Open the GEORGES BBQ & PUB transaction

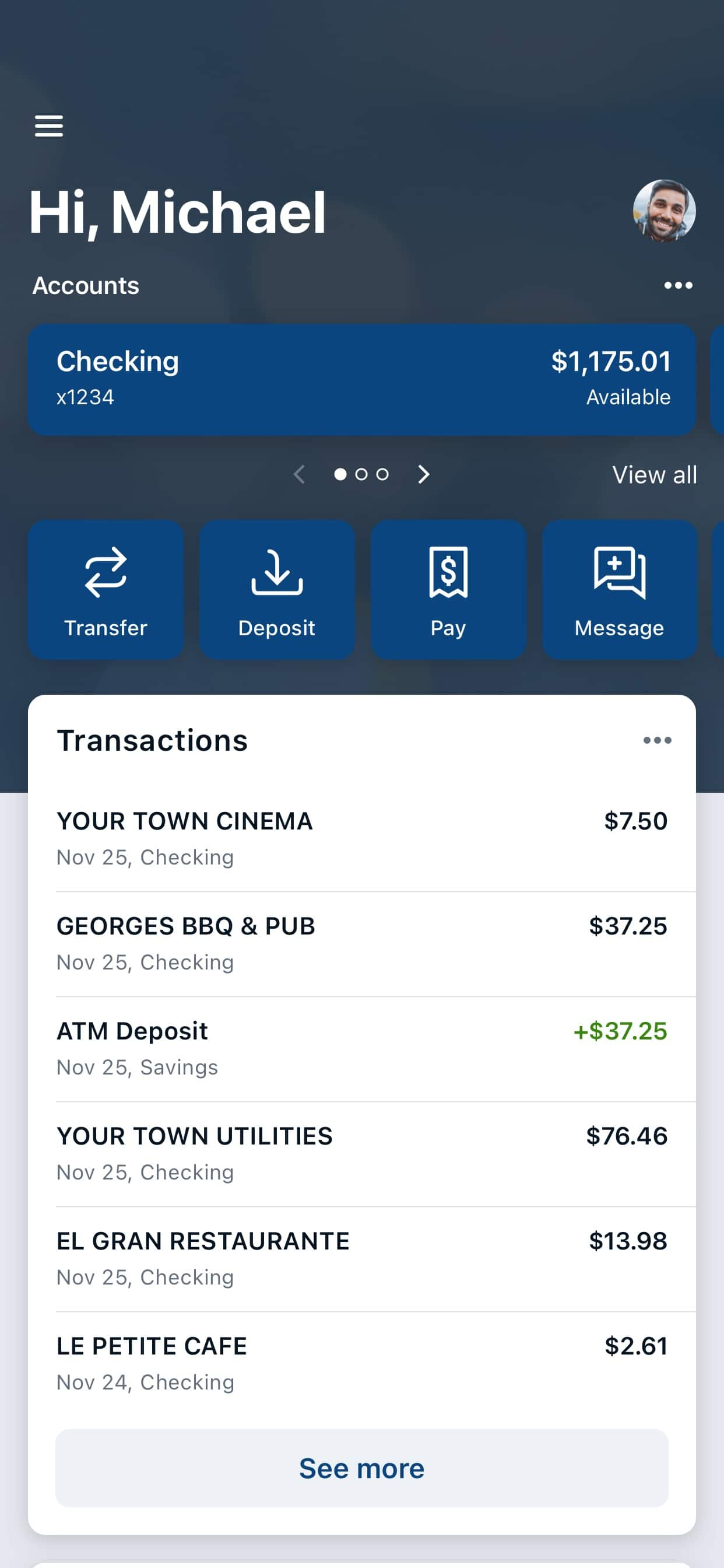[362, 942]
